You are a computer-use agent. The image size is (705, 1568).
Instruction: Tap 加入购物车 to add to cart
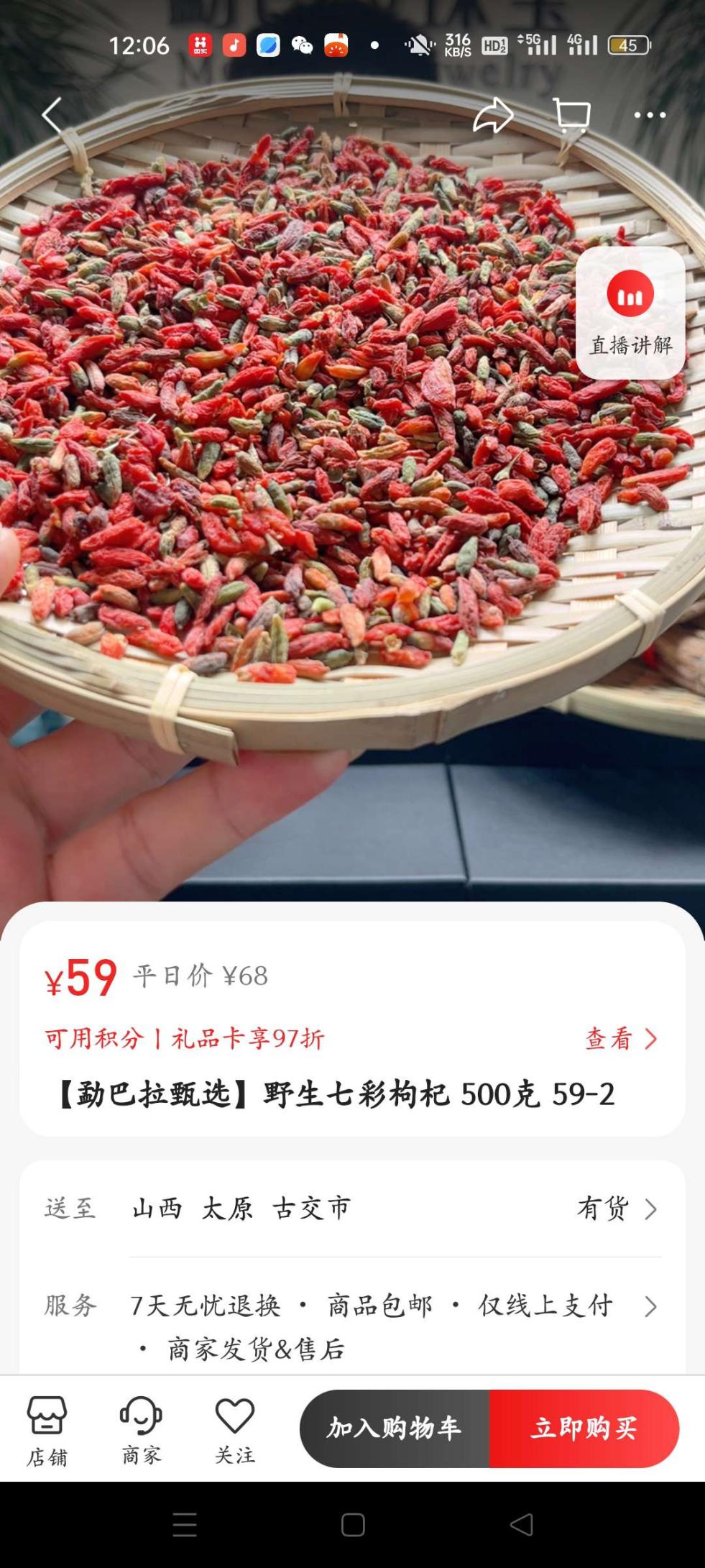[395, 1429]
